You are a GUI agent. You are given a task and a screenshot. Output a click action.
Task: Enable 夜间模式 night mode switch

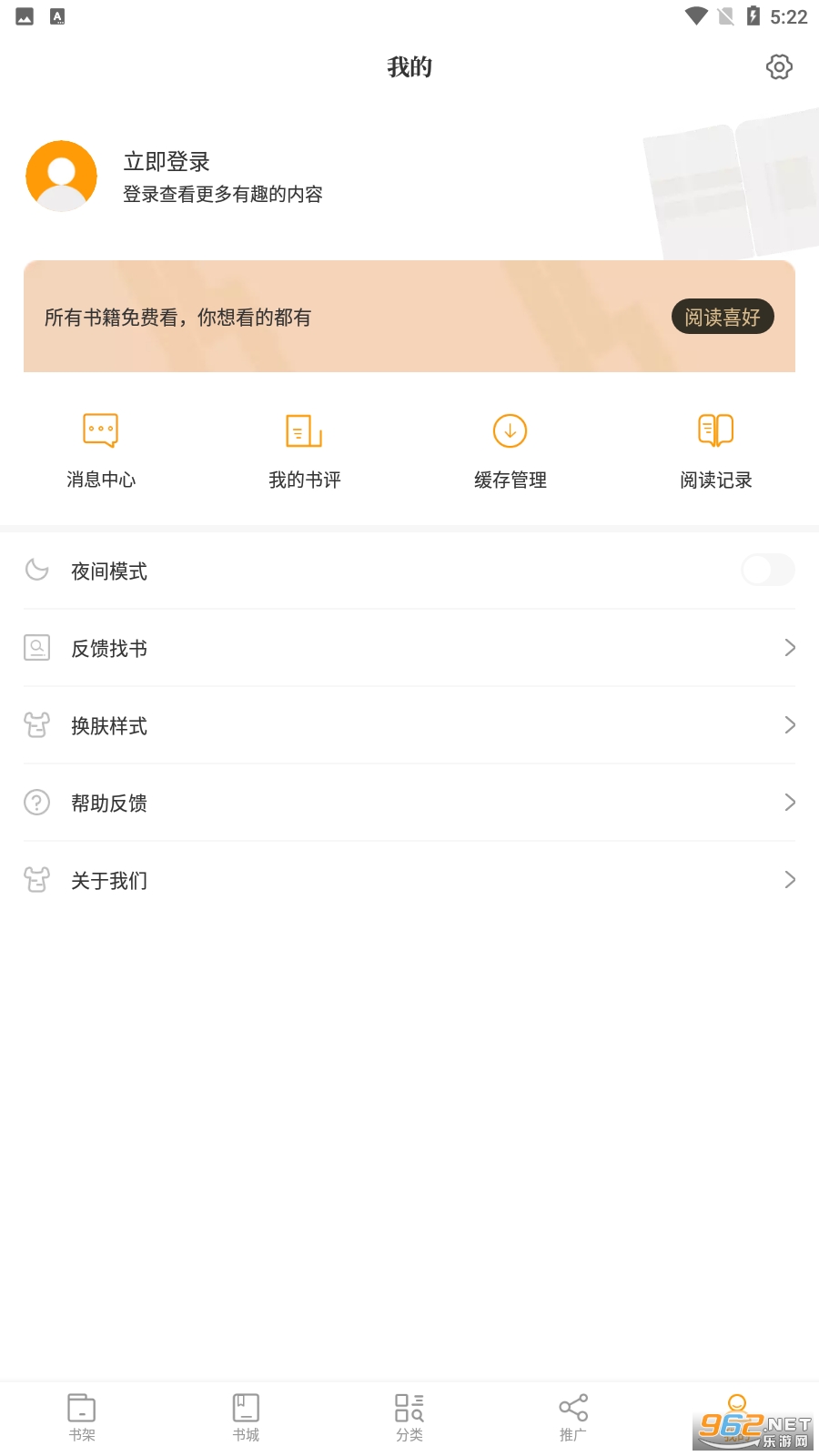coord(767,571)
